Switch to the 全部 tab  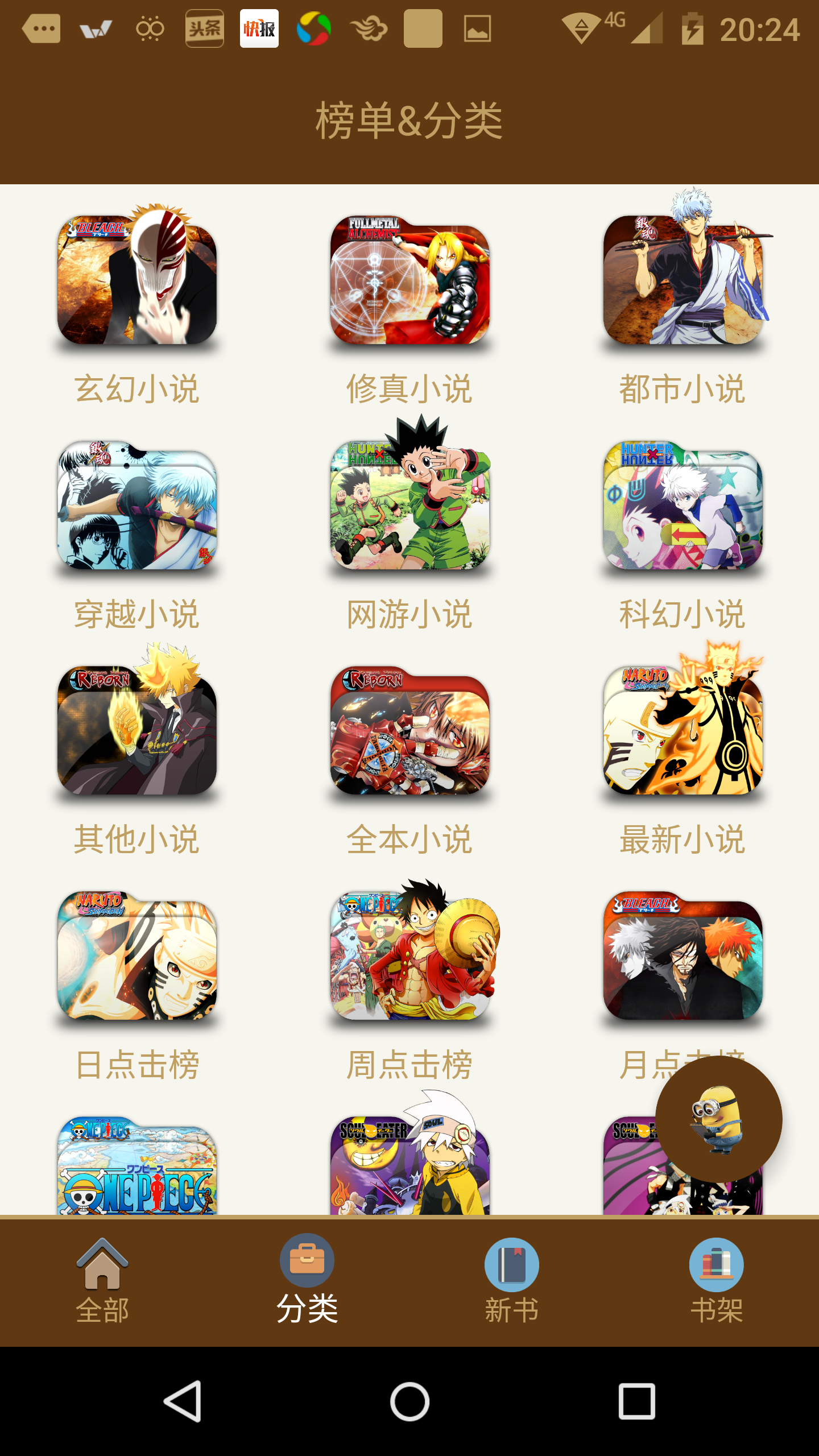tap(102, 1280)
